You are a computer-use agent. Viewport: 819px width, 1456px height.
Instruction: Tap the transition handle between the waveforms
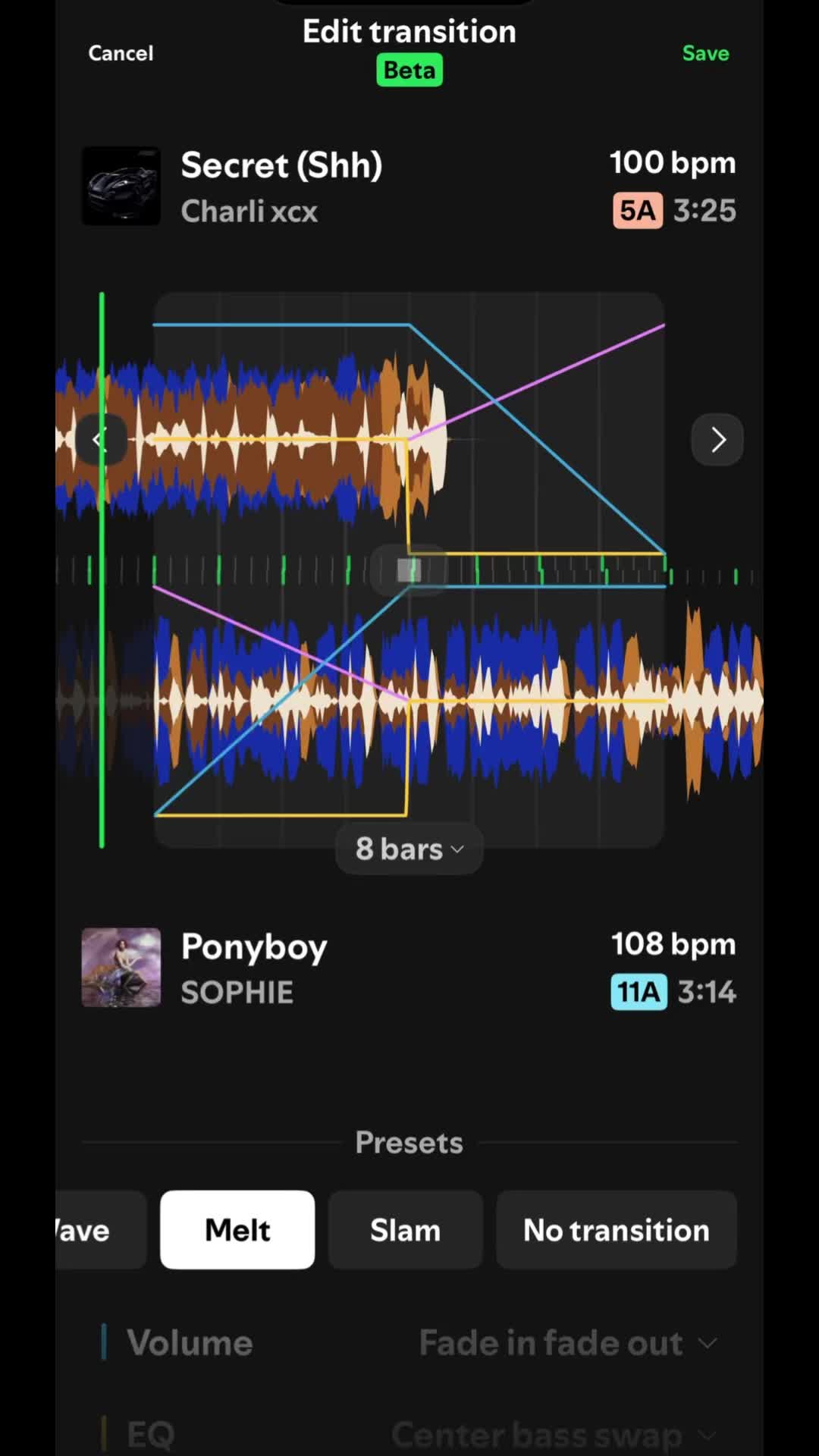click(409, 570)
